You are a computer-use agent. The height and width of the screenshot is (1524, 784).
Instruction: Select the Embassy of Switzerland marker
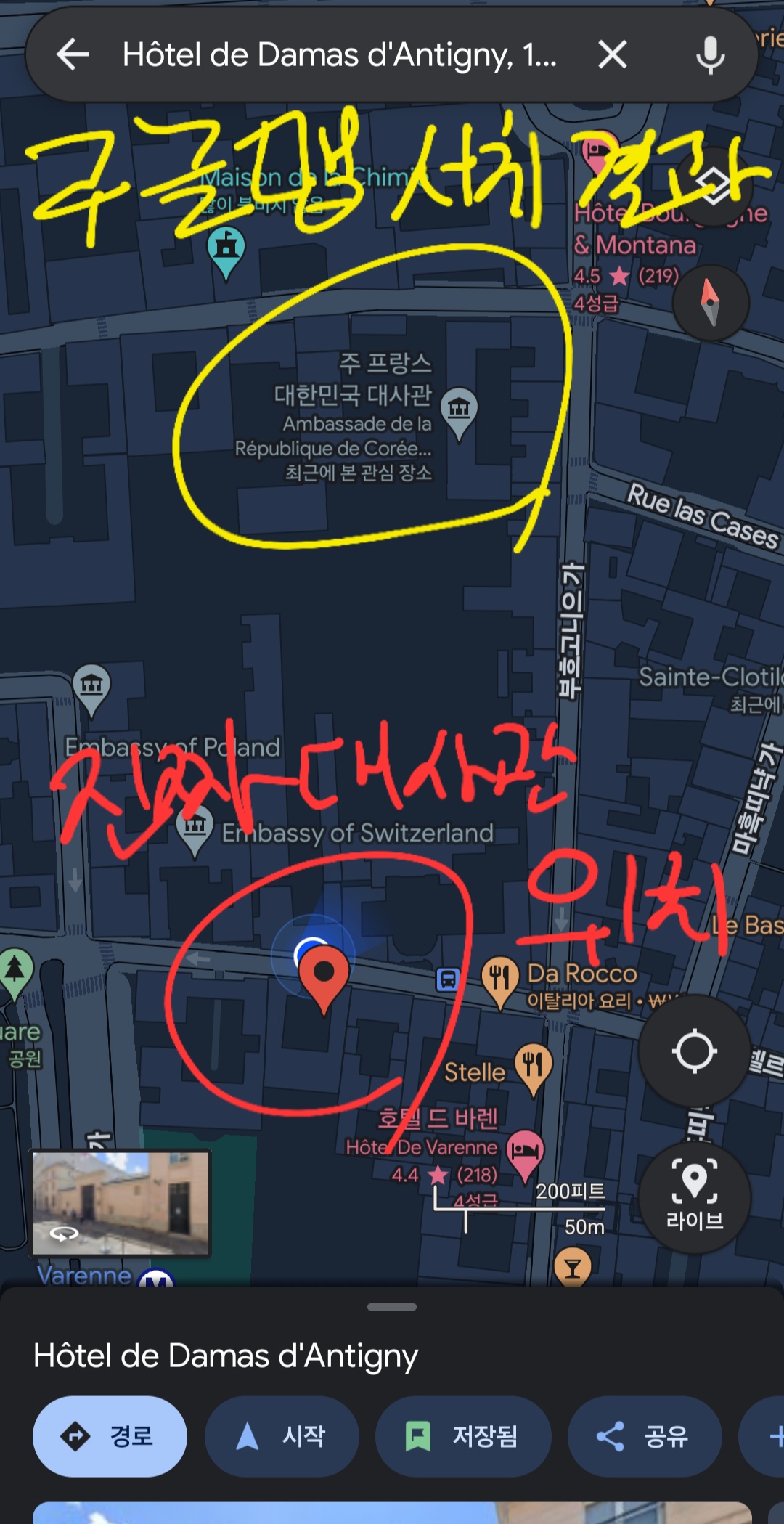coord(195,832)
